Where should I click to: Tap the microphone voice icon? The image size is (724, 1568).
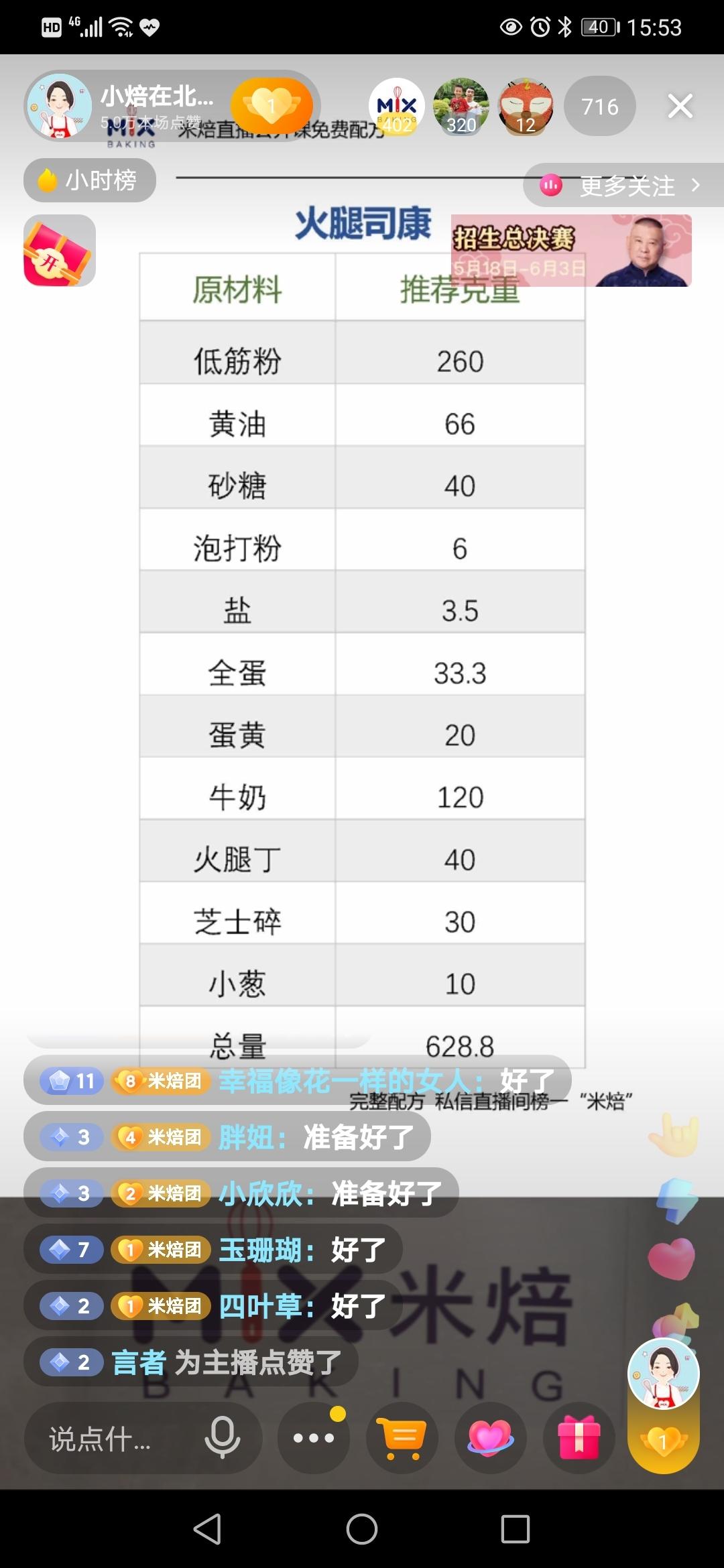coord(223,1438)
